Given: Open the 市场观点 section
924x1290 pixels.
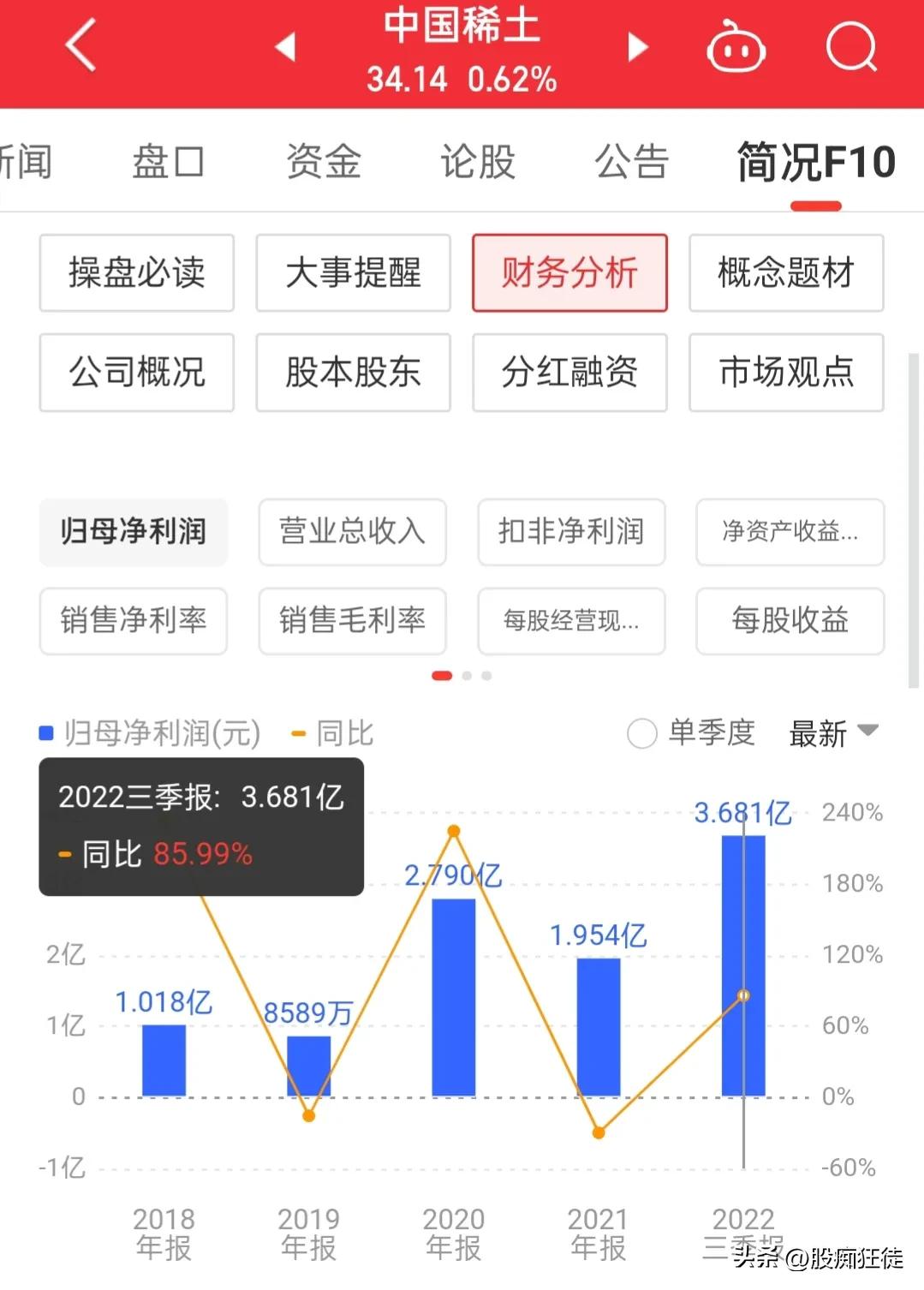Looking at the screenshot, I should [786, 373].
